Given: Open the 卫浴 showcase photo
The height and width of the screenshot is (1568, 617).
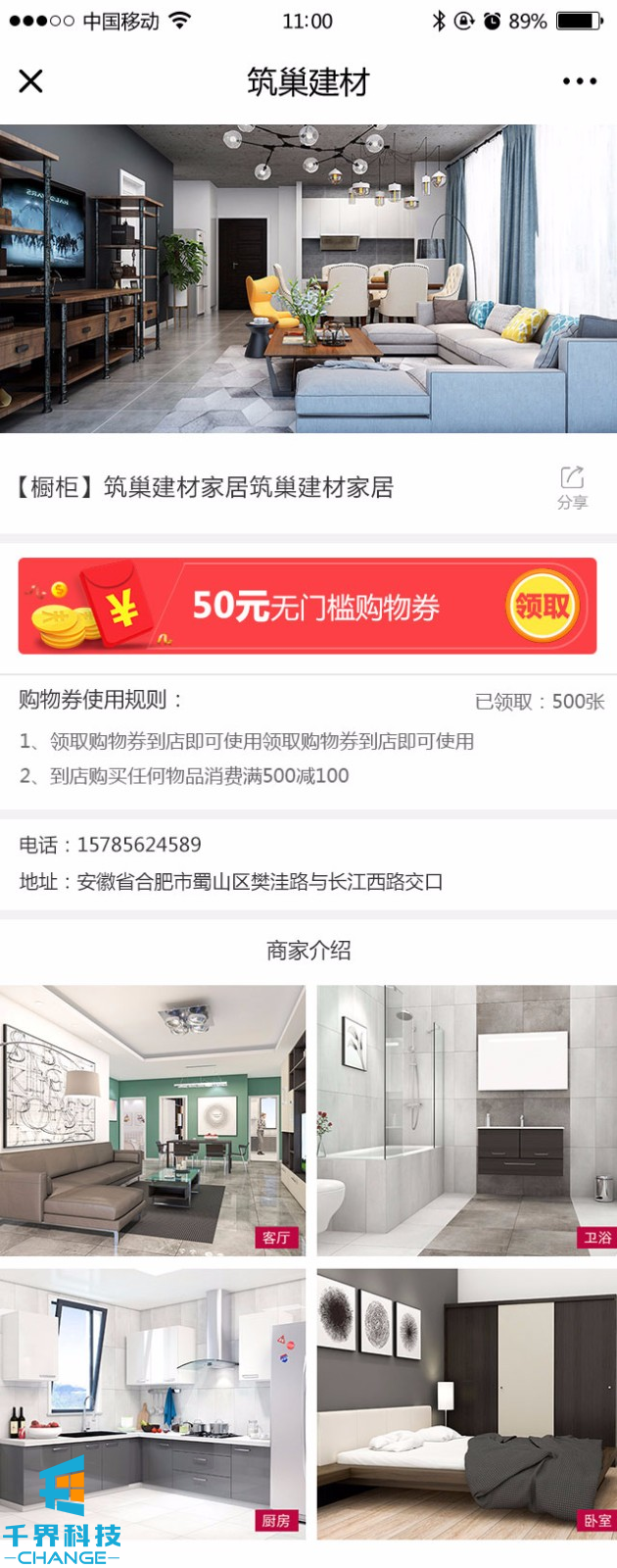Looking at the screenshot, I should pos(466,1120).
